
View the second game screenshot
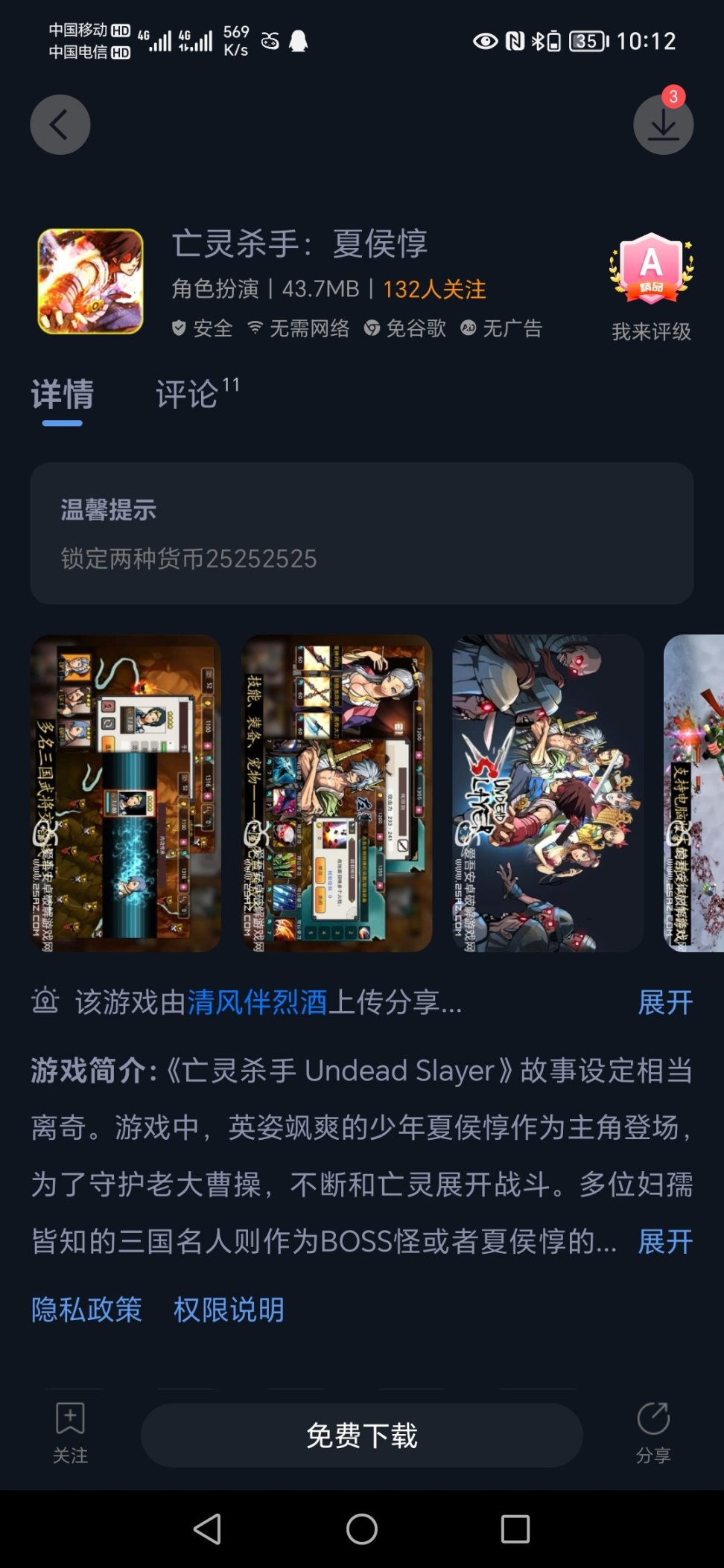tap(337, 793)
